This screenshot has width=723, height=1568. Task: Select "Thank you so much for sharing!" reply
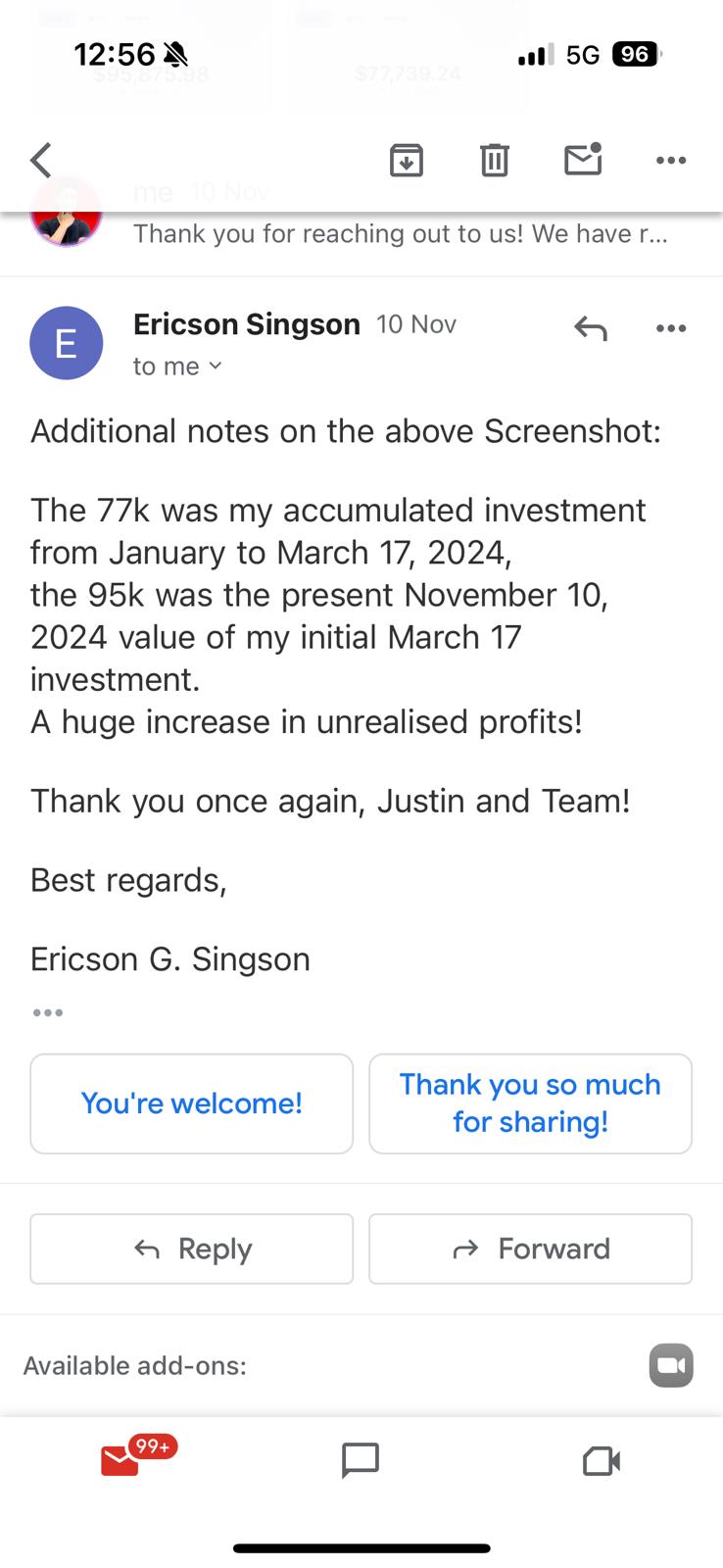(530, 1103)
